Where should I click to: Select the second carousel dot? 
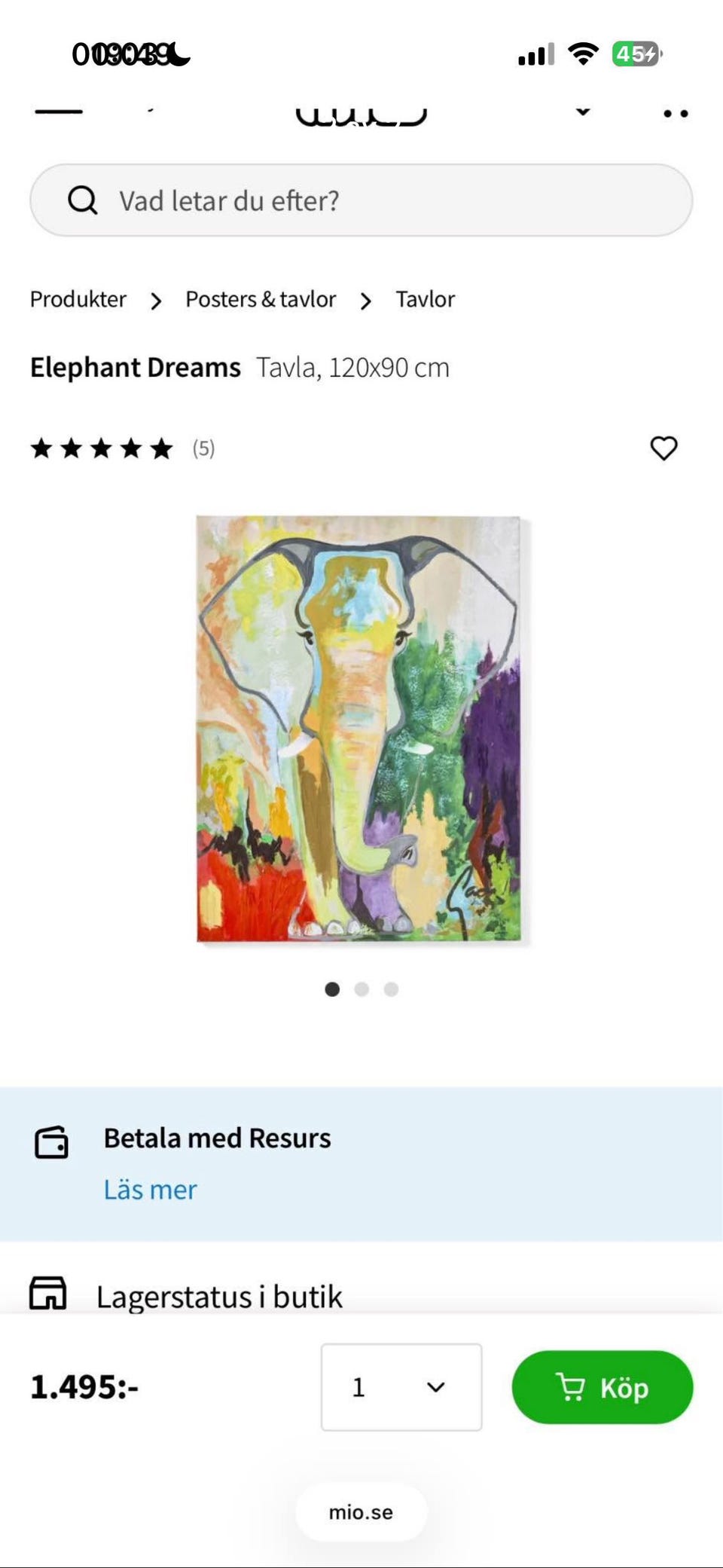click(361, 989)
